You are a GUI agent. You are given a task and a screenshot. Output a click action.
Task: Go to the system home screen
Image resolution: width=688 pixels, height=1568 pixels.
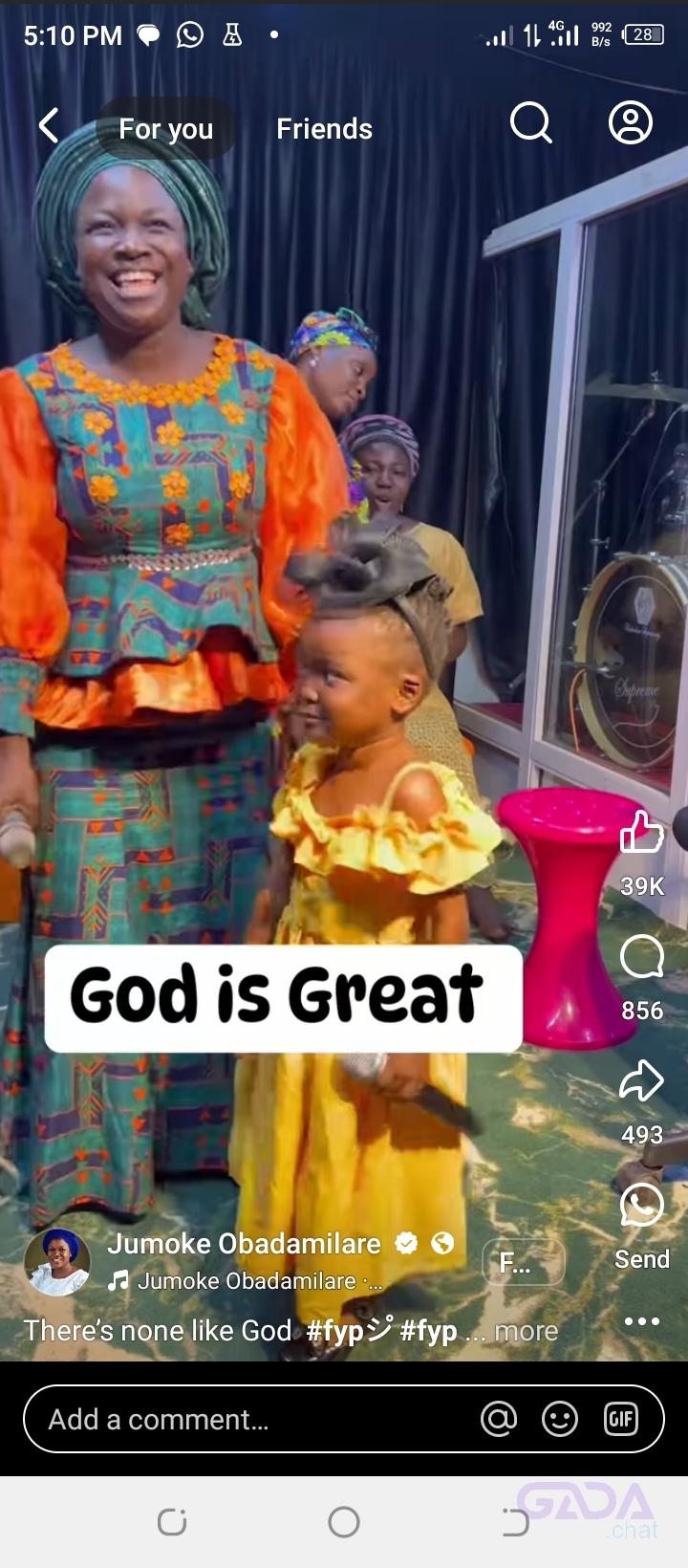(x=344, y=1522)
